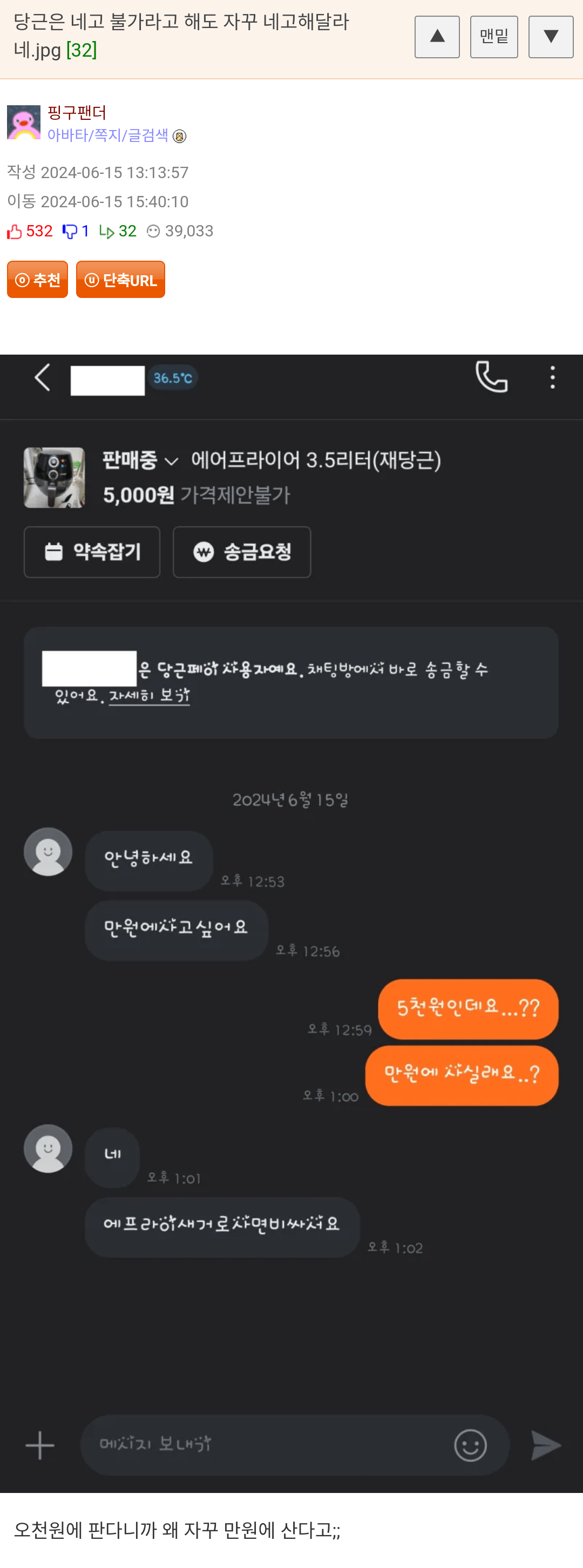Tap the down arrow button in header
This screenshot has width=583, height=1568.
point(550,37)
